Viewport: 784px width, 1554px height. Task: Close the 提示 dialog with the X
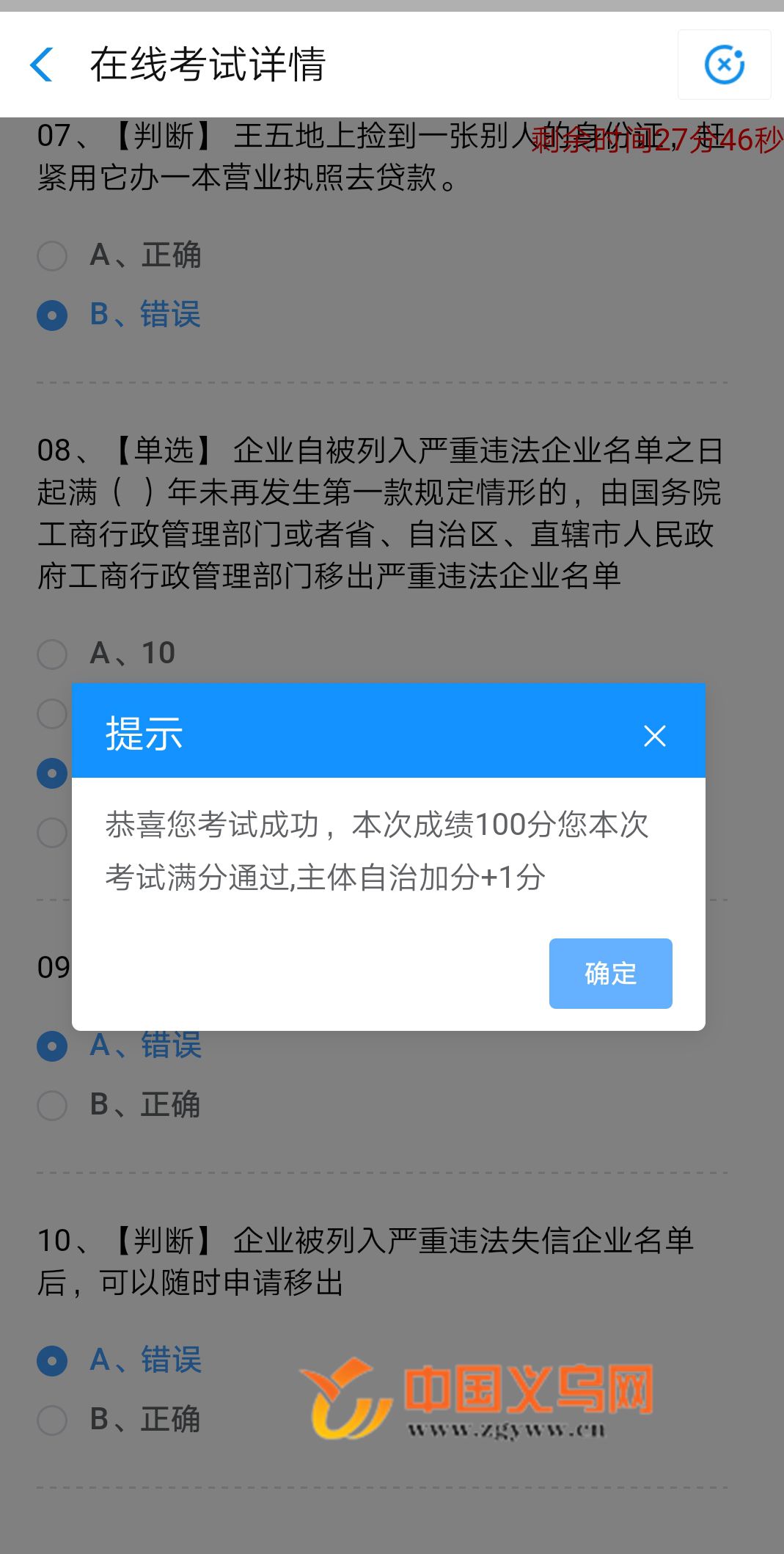click(x=654, y=735)
